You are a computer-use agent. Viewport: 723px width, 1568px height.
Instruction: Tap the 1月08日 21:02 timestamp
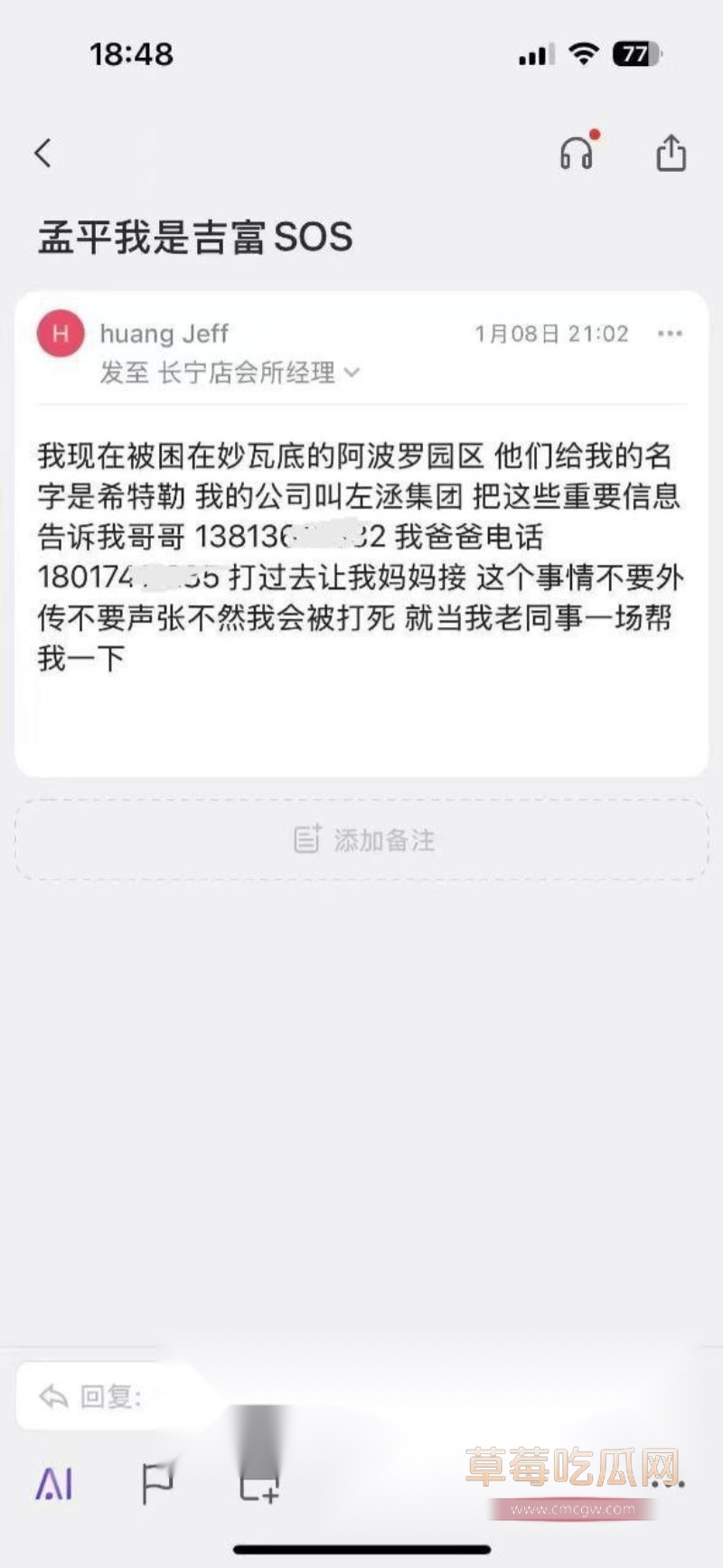550,333
